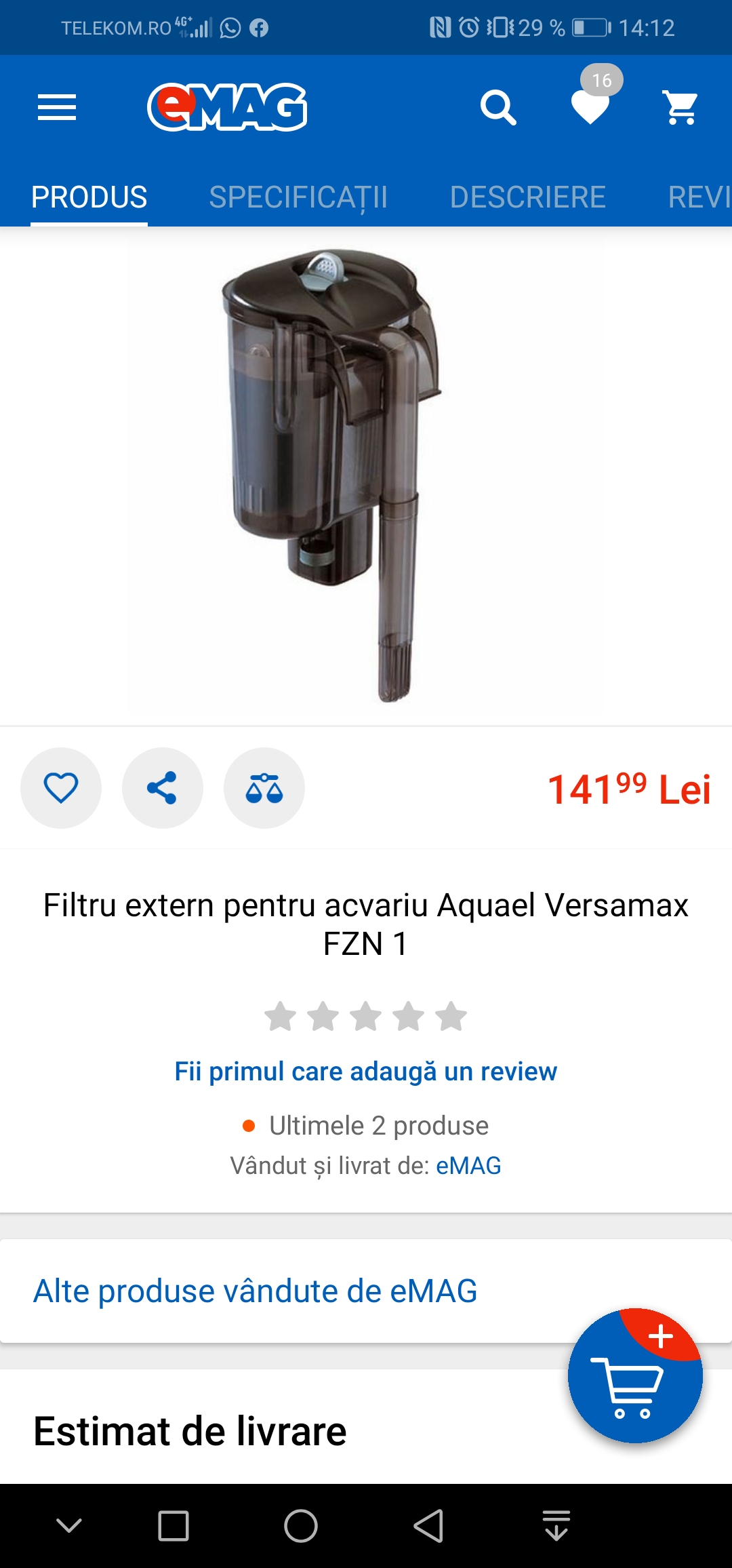Add product to cart with floating button
Viewport: 732px width, 1568px height.
click(x=635, y=1375)
